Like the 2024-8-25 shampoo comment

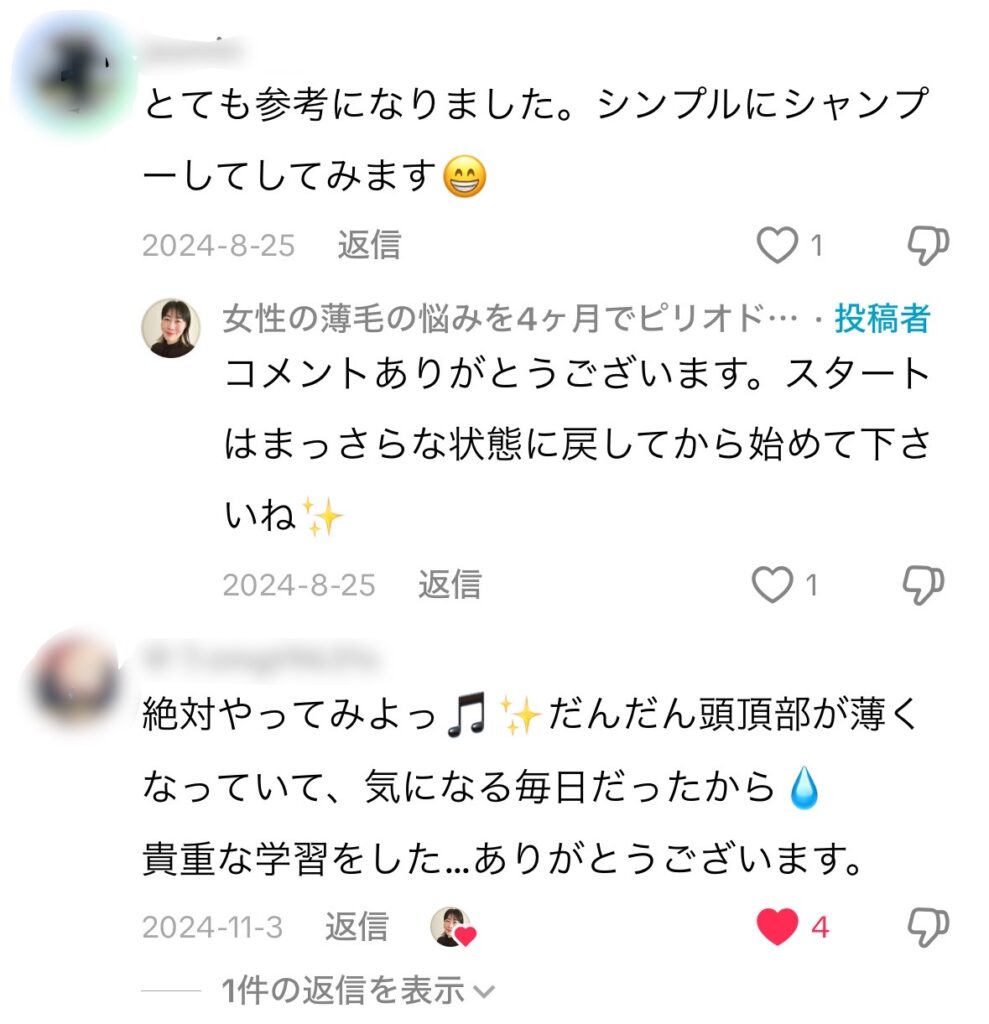pyautogui.click(x=778, y=245)
